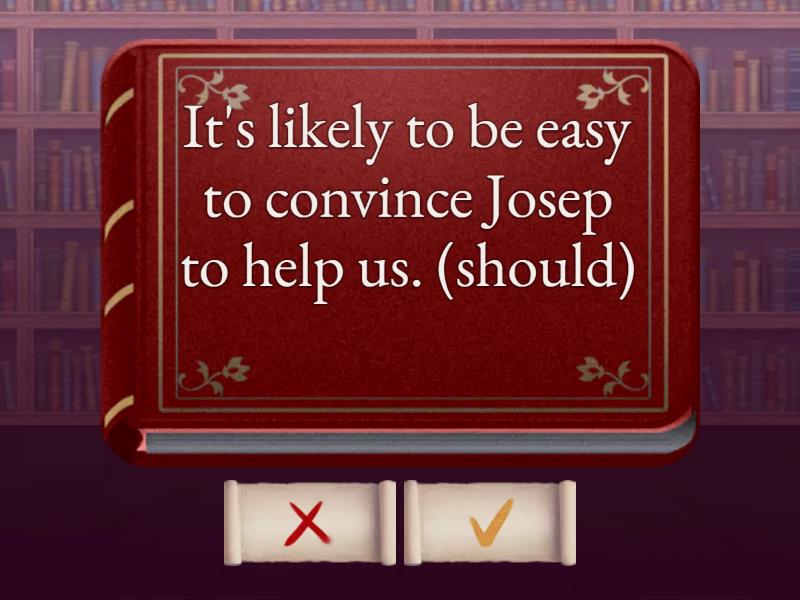The image size is (800, 600).
Task: Mark the card wrong with the red X
Action: [309, 522]
